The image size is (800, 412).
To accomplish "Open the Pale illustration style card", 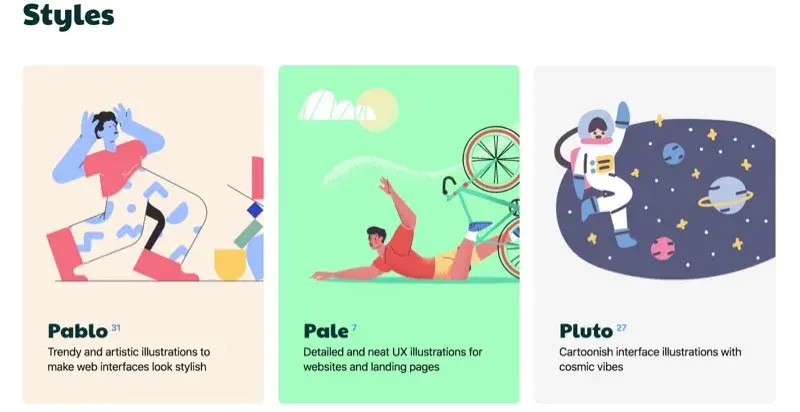I will click(x=398, y=234).
